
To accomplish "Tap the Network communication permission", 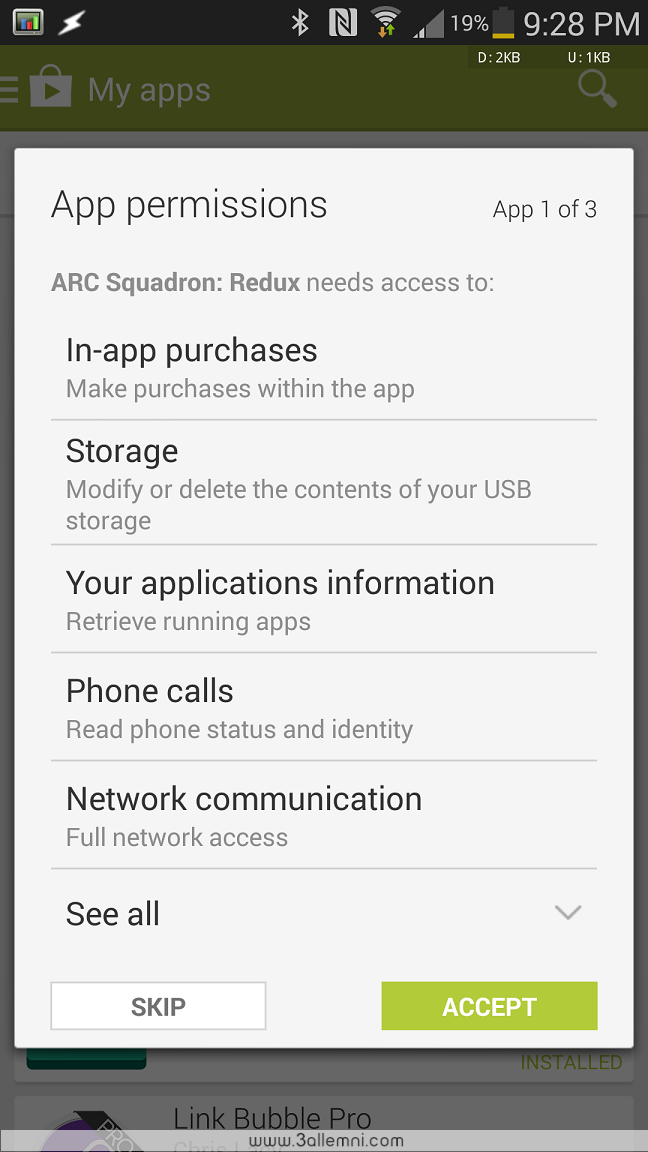I will coord(323,816).
